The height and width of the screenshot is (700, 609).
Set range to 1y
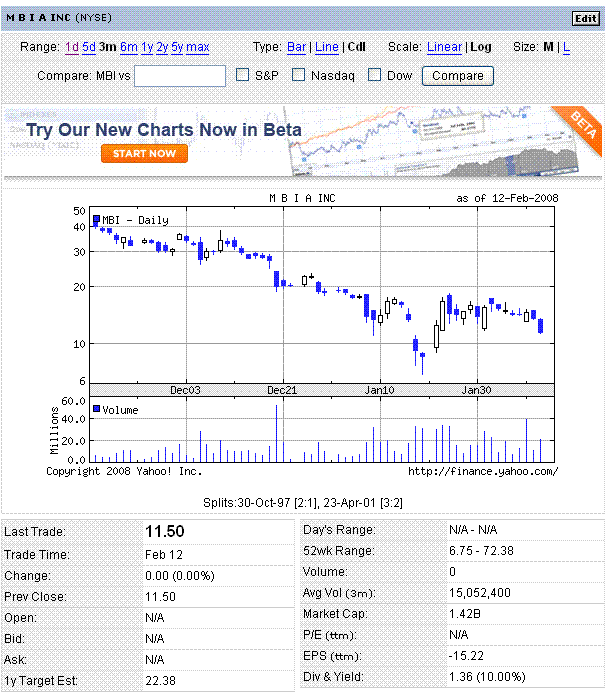pyautogui.click(x=148, y=47)
